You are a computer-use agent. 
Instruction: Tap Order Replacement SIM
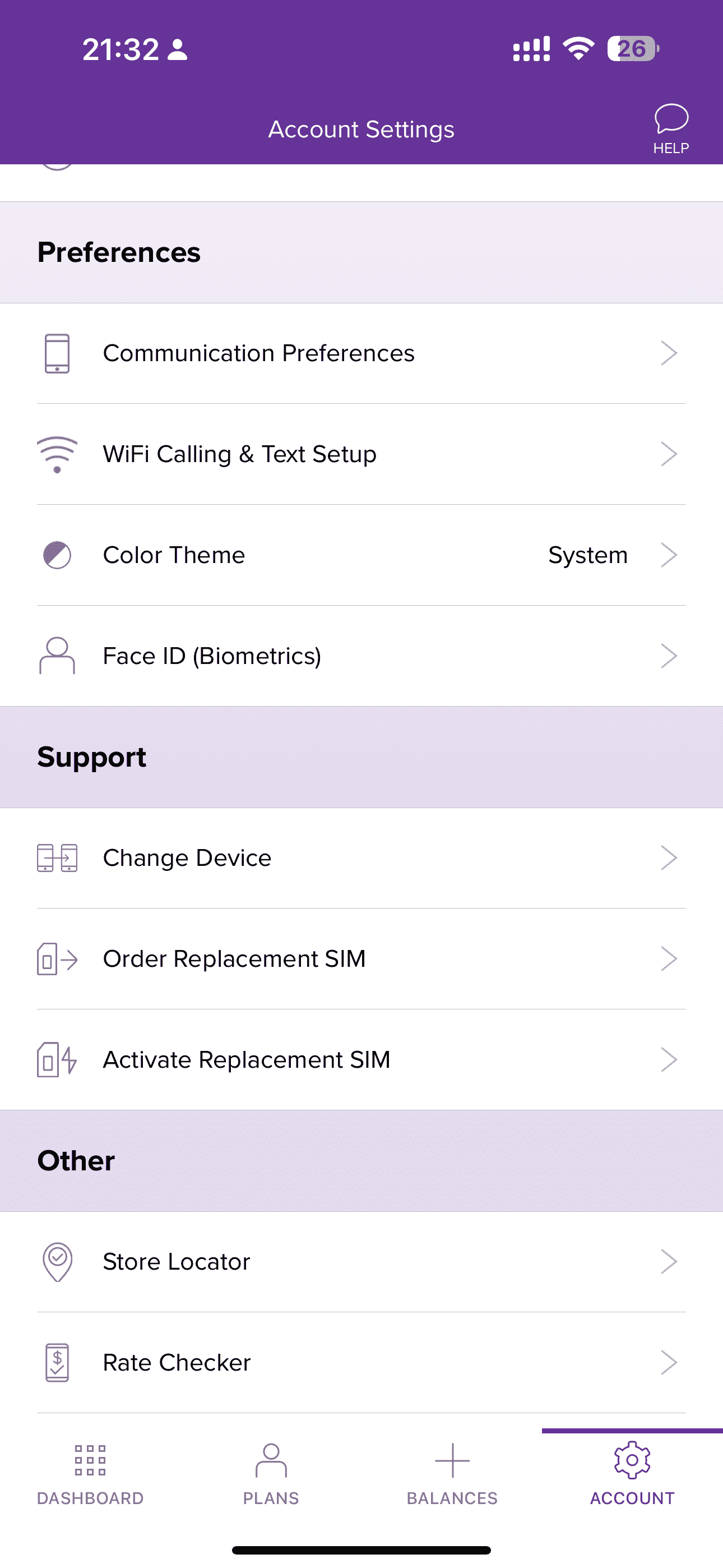(x=361, y=960)
